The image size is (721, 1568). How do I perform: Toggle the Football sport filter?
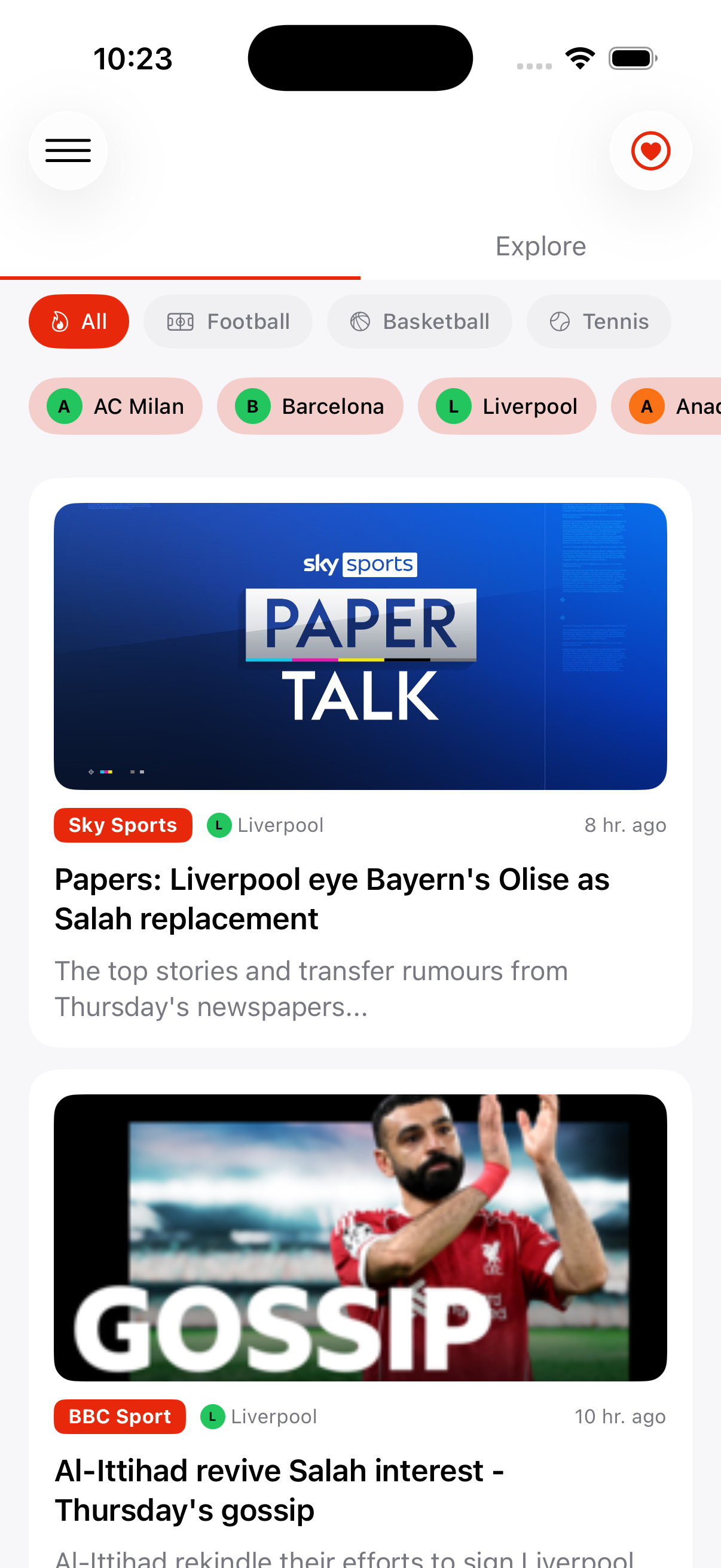[x=228, y=321]
